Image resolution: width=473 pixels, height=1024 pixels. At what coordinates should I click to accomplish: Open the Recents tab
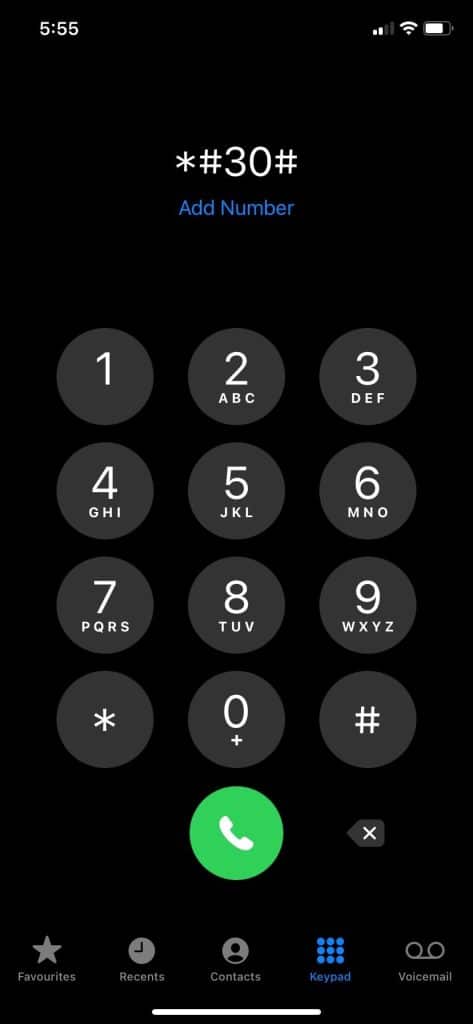(142, 959)
